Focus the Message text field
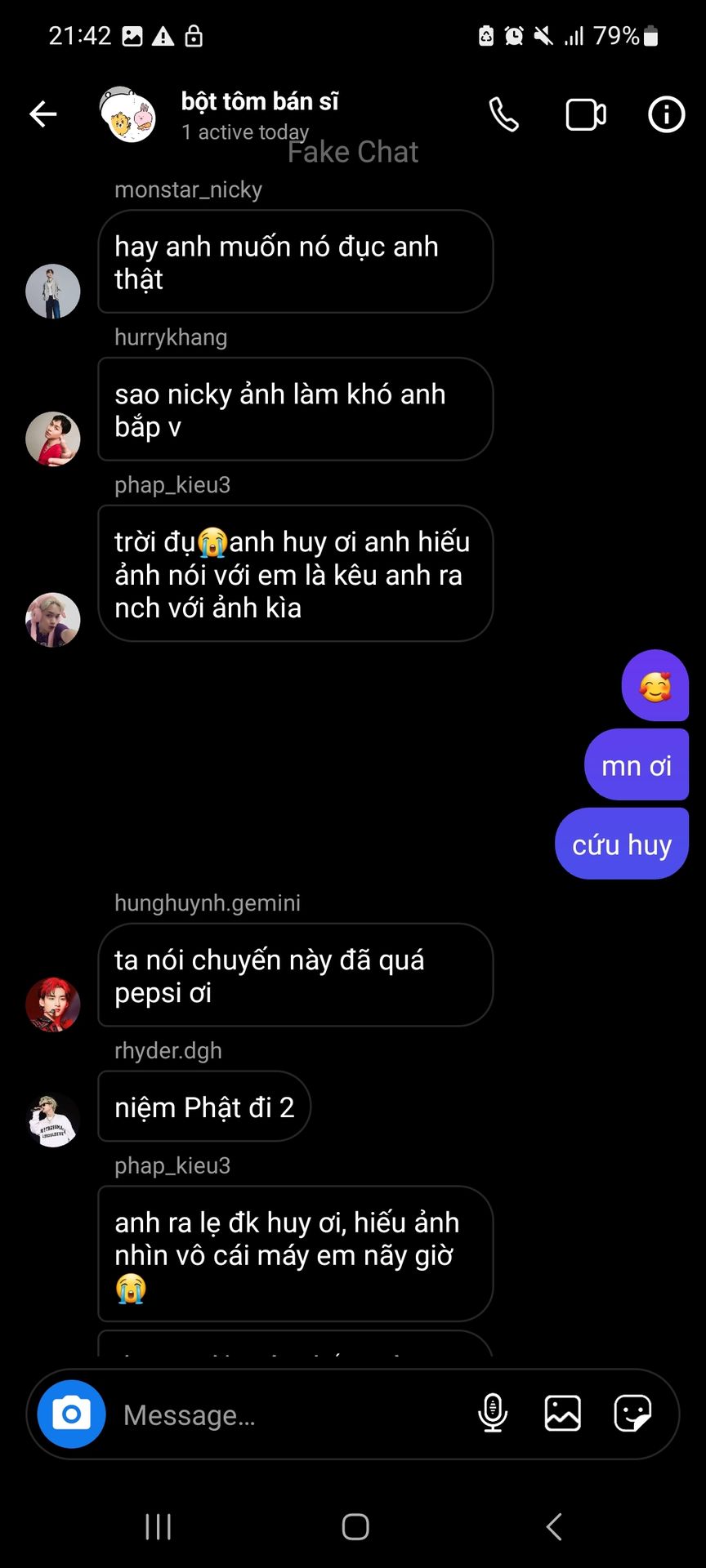Viewport: 706px width, 1568px height. pyautogui.click(x=286, y=1414)
